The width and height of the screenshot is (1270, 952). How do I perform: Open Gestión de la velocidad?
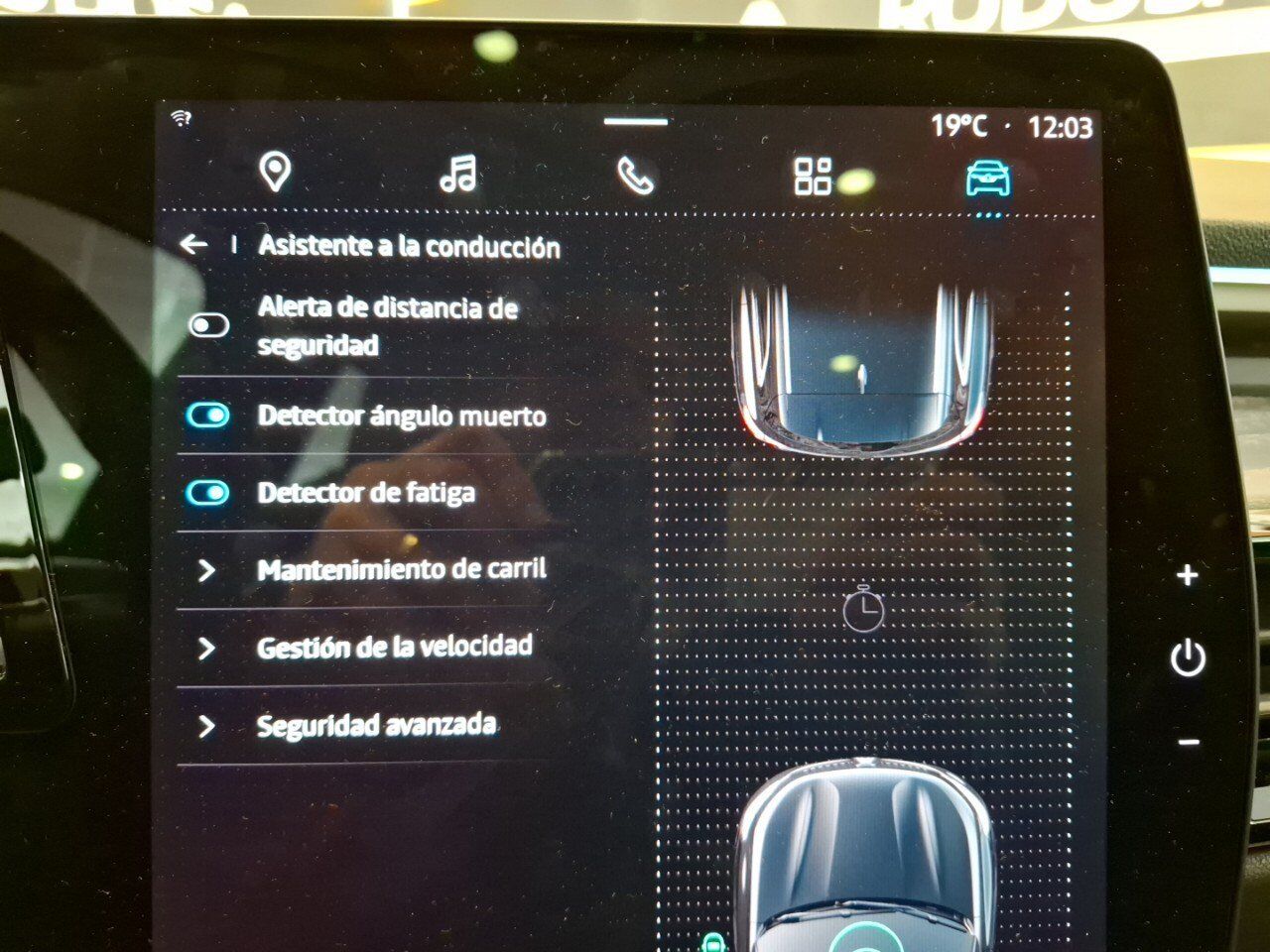point(392,647)
